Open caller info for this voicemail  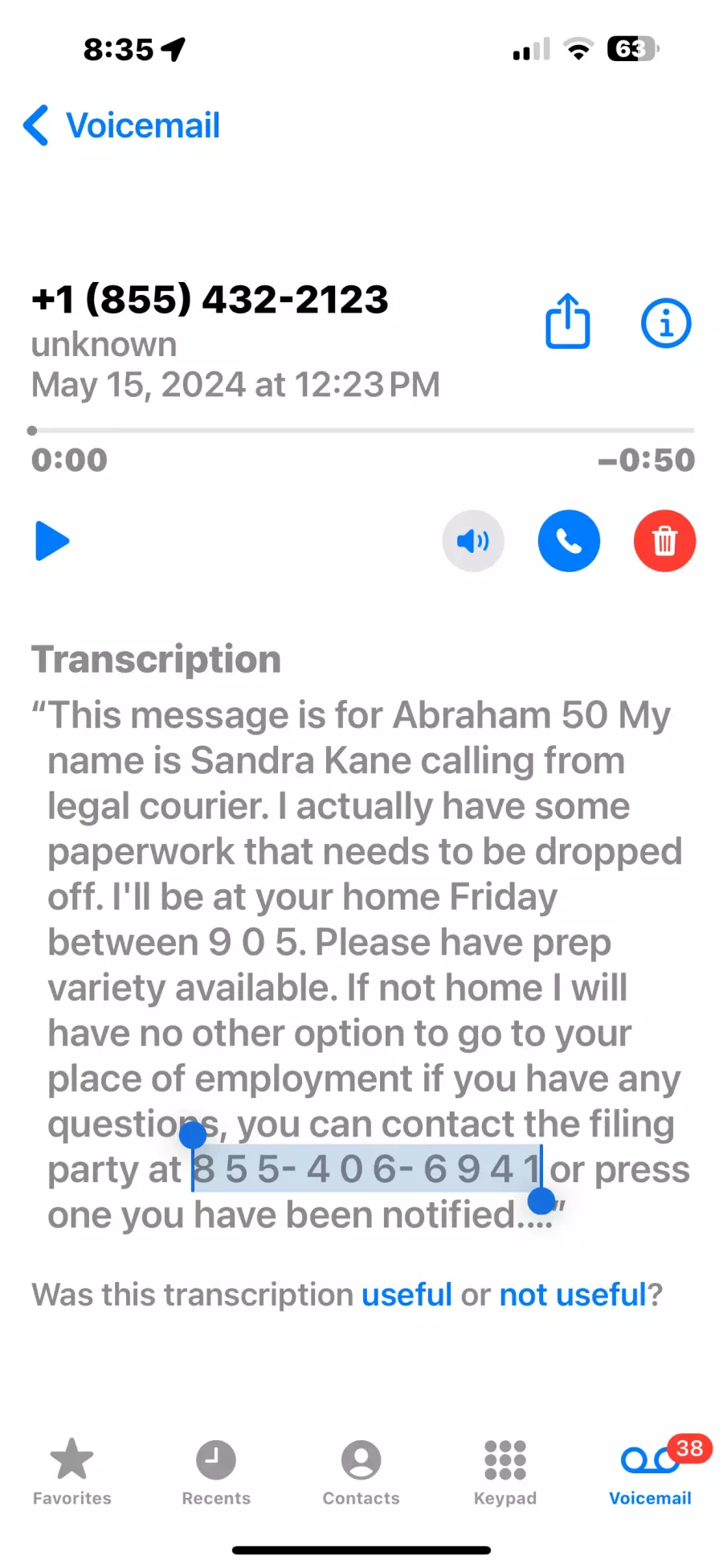pos(666,323)
